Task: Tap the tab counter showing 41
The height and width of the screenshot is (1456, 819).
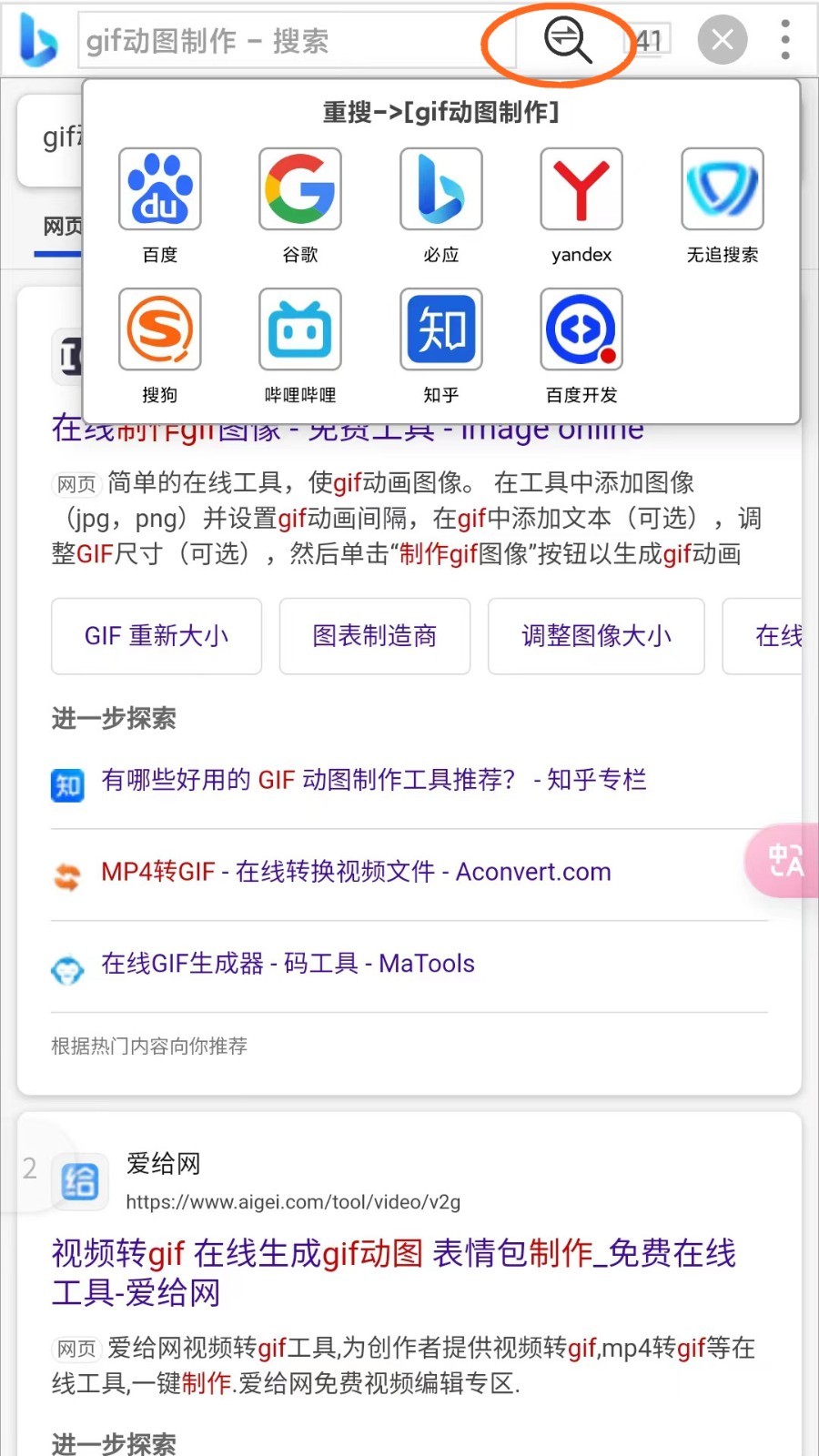Action: tap(648, 40)
